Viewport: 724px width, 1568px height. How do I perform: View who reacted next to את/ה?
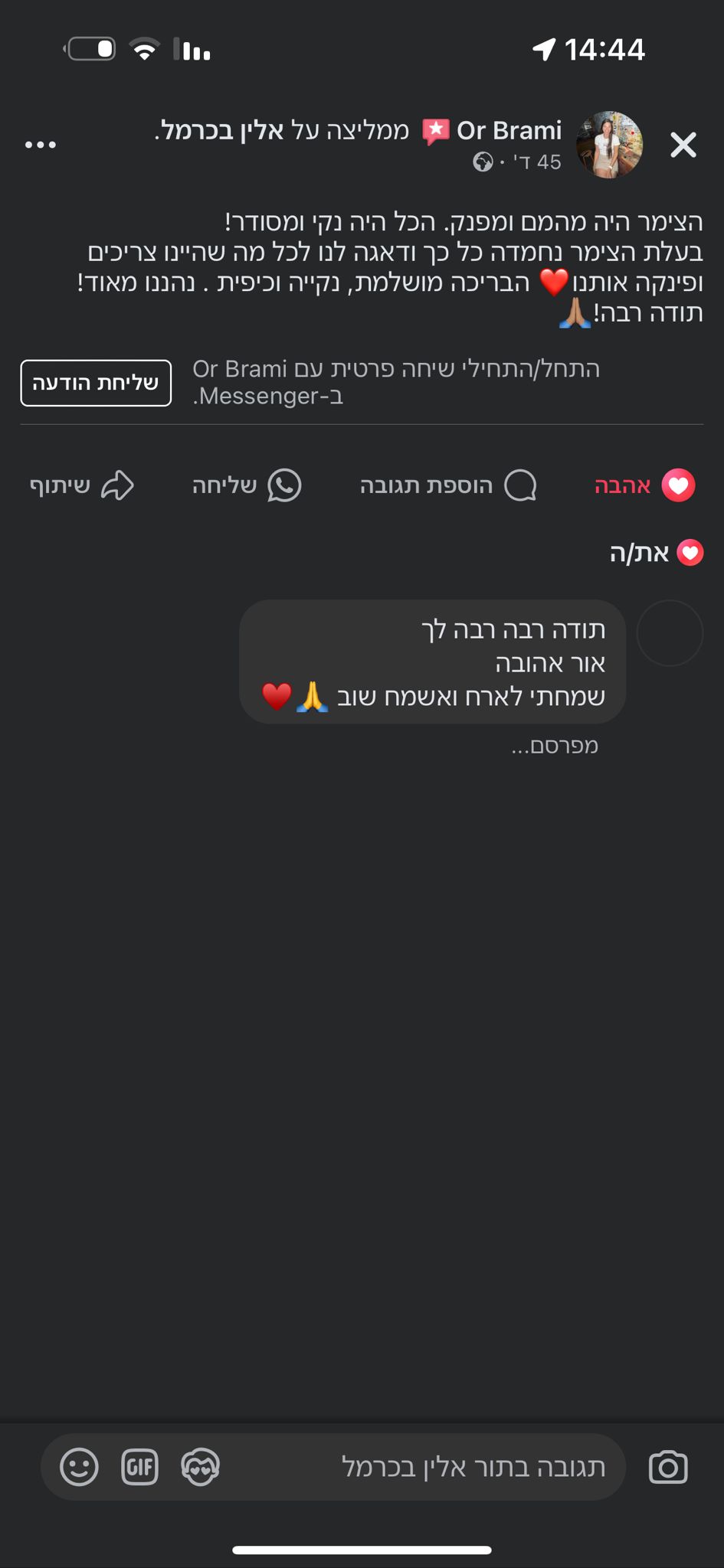[656, 553]
